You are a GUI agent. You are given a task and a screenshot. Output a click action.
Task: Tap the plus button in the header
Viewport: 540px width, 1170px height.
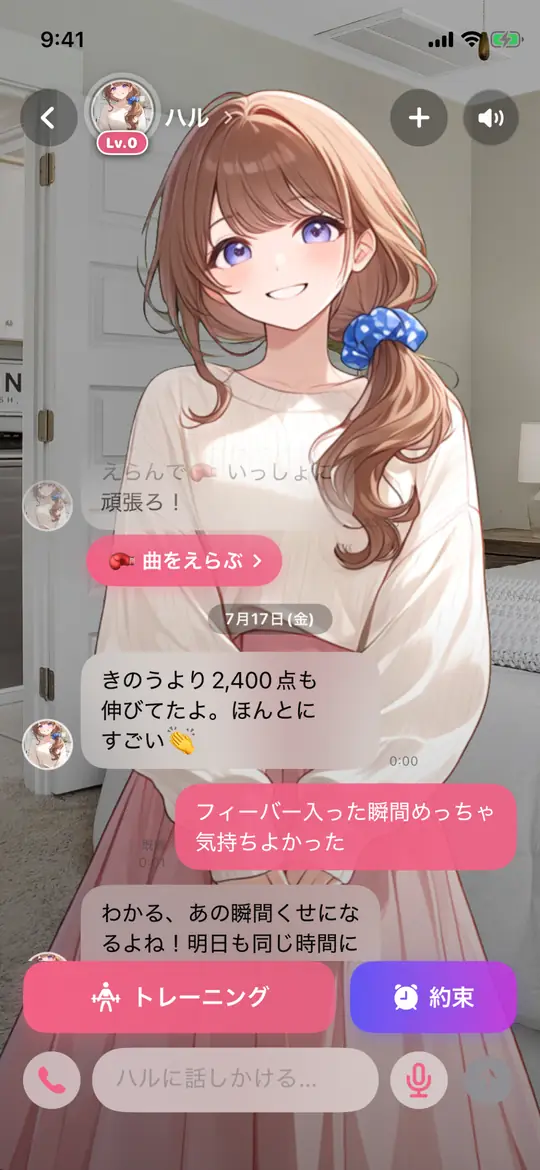click(419, 118)
